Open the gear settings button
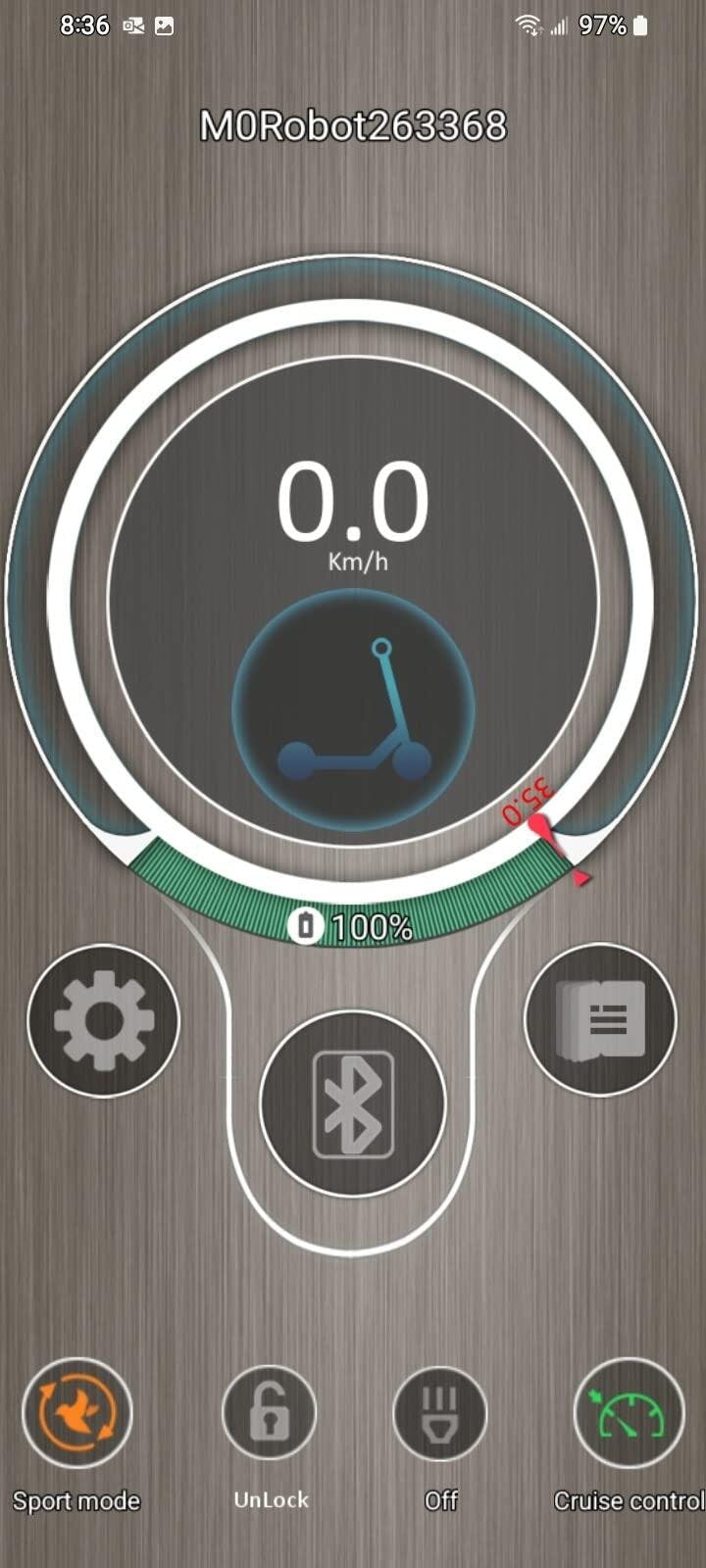The image size is (706, 1568). (x=104, y=1020)
